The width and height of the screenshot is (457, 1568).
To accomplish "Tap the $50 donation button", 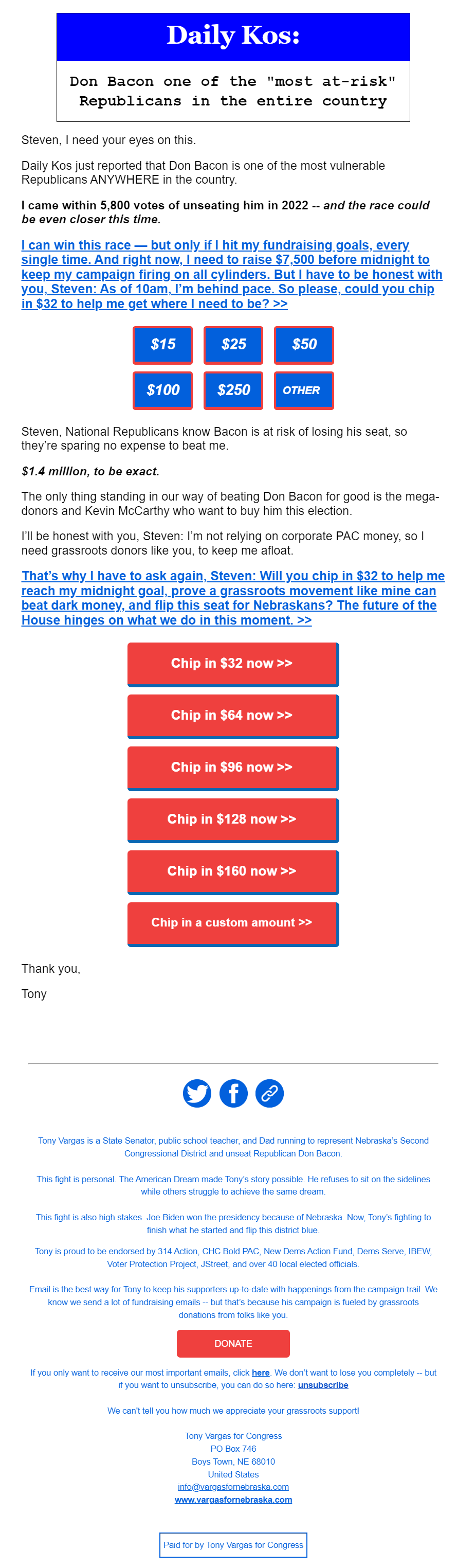I will 304,345.
